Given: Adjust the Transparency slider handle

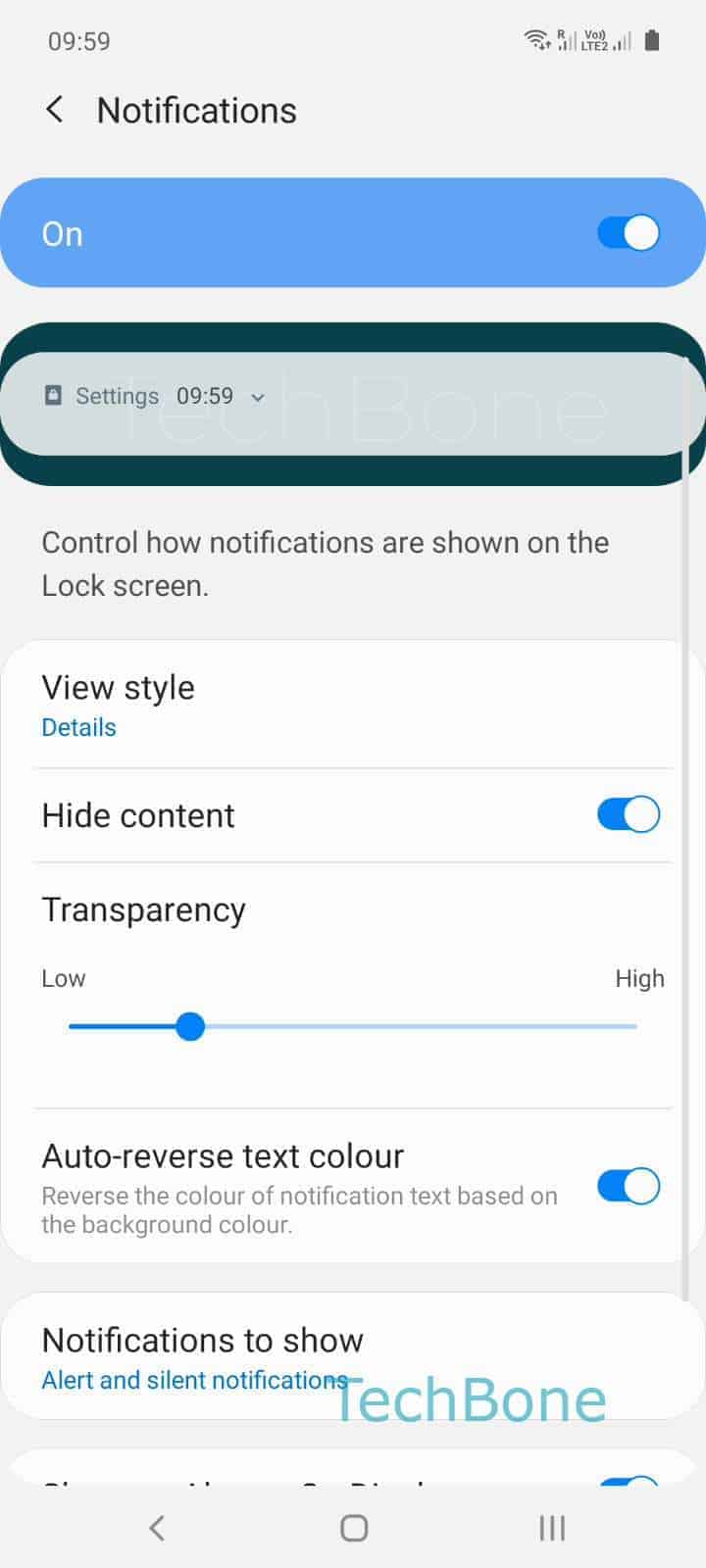Looking at the screenshot, I should (x=190, y=1026).
